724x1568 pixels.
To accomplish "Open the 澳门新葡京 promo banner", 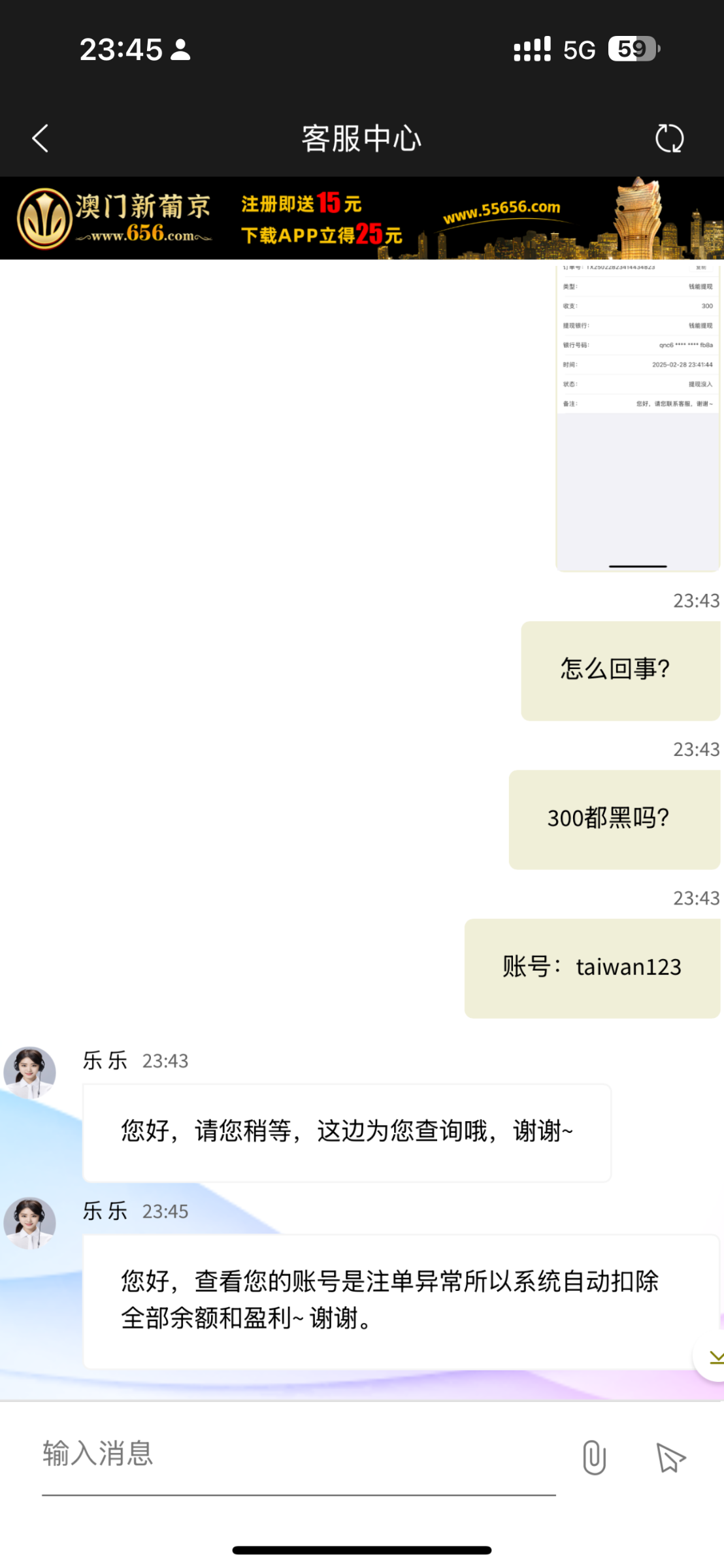I will tap(362, 218).
